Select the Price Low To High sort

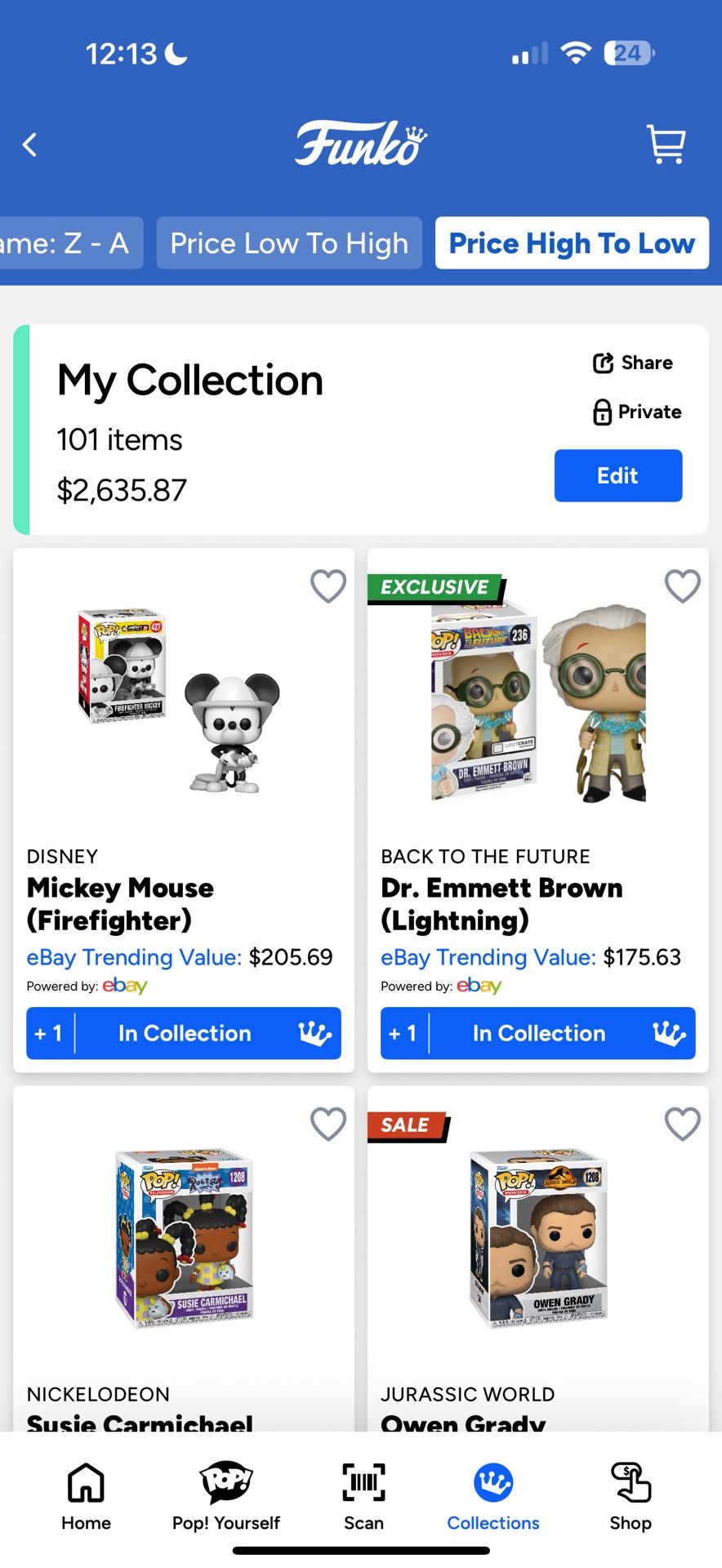[288, 243]
